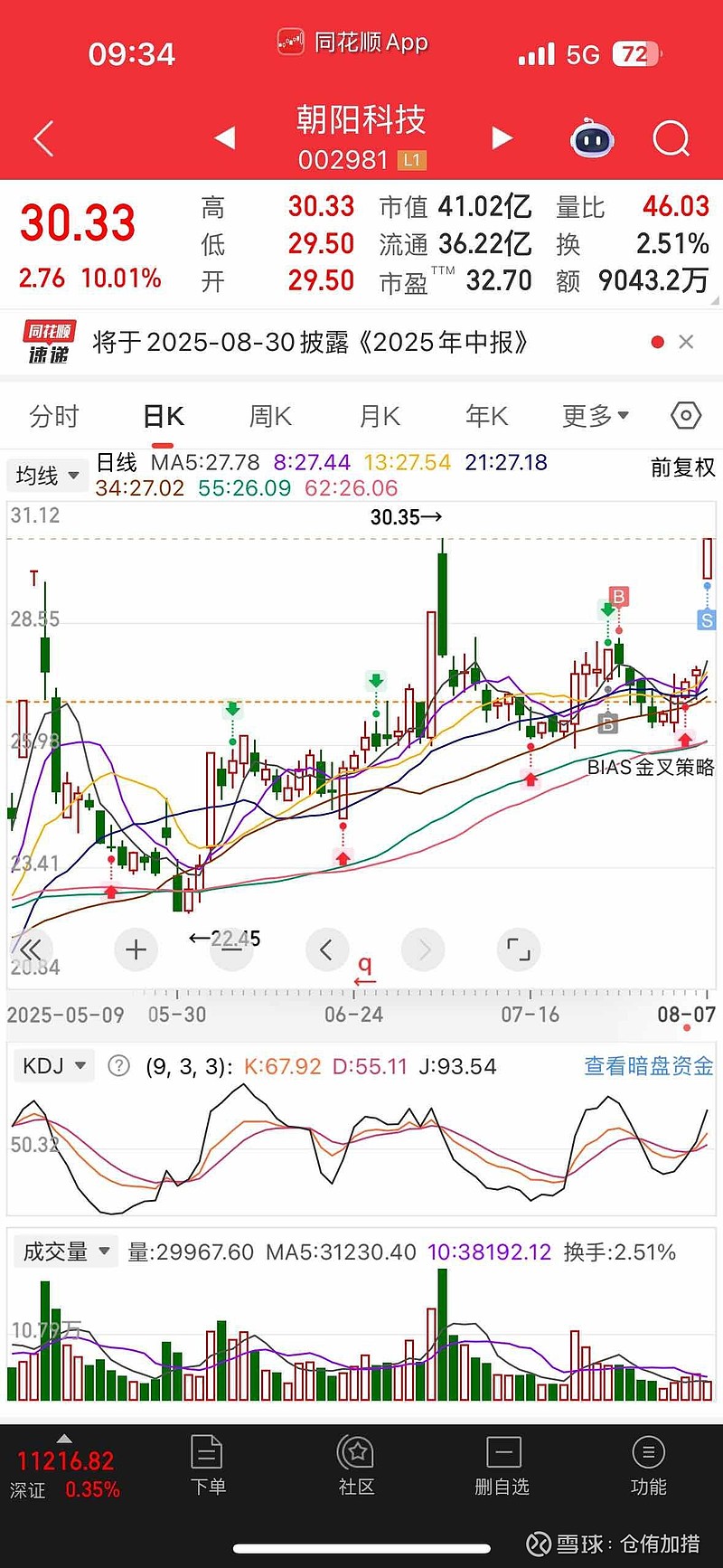
Task: Open chart settings hexagon icon
Action: (x=686, y=416)
